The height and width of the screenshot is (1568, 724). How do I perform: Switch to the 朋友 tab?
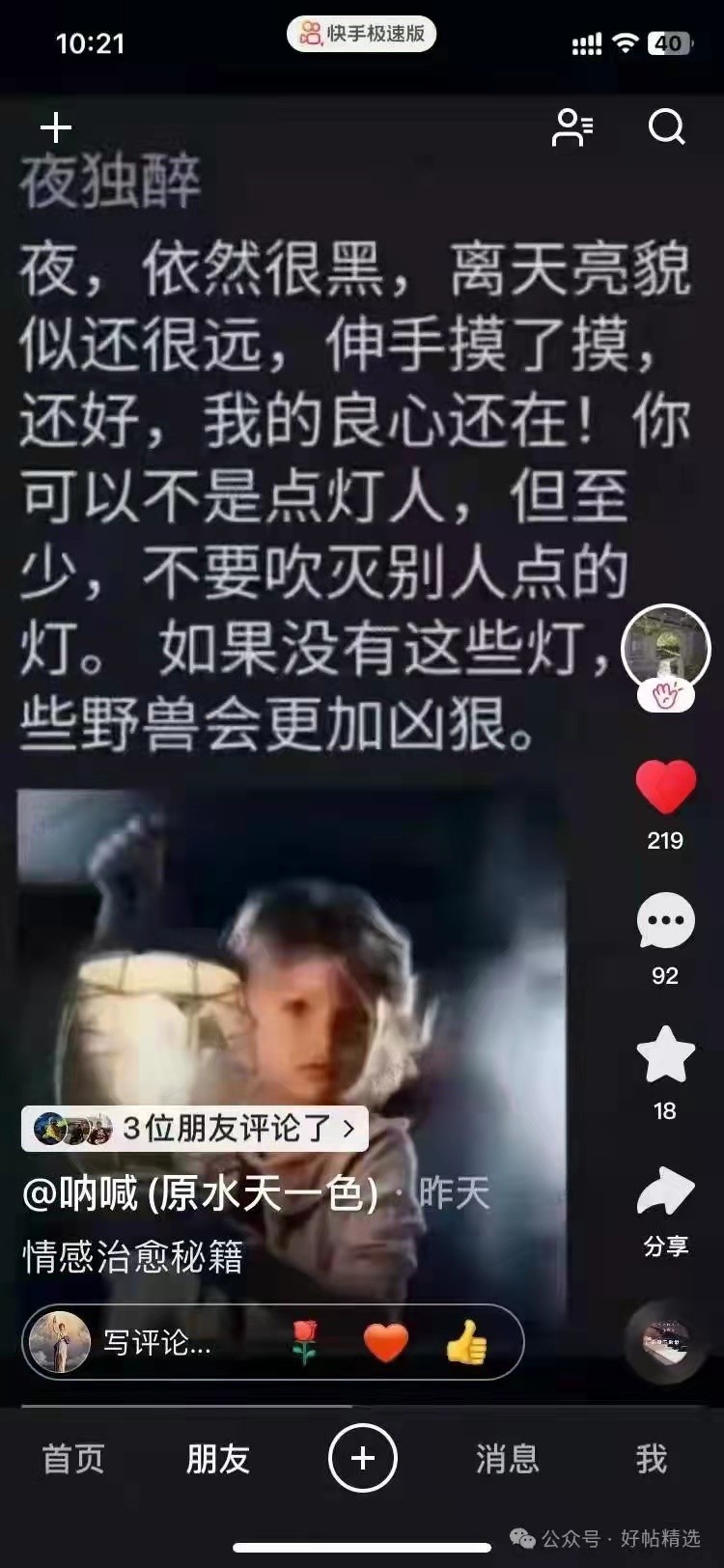218,1459
